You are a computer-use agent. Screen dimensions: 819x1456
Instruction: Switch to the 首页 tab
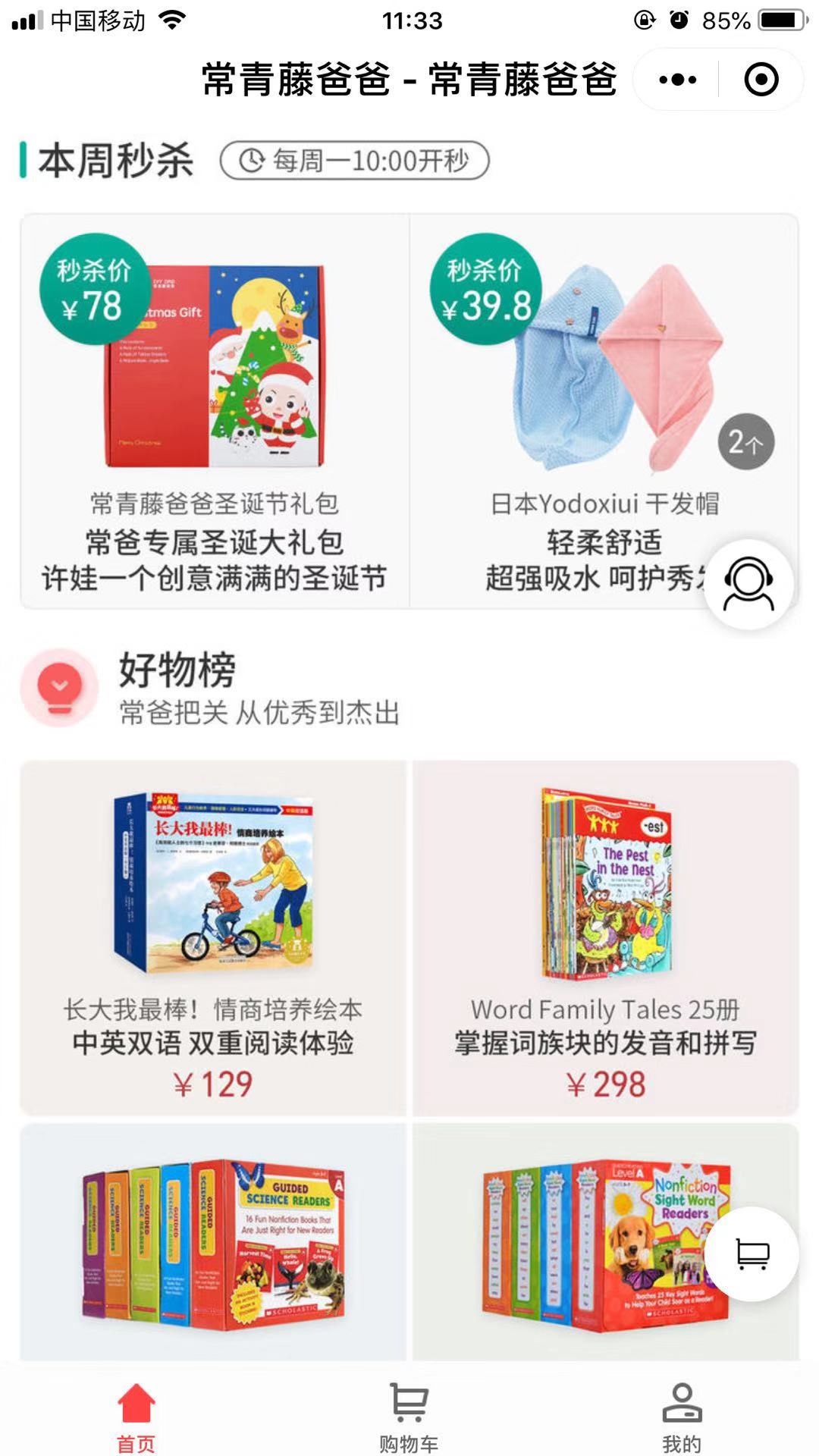tap(136, 1417)
